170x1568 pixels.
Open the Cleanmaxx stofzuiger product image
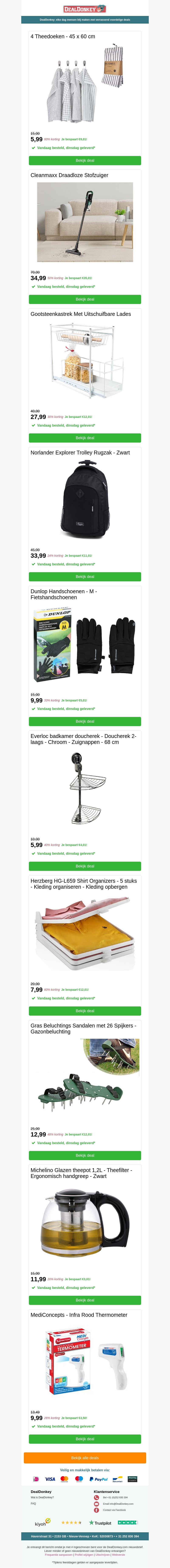click(x=85, y=222)
